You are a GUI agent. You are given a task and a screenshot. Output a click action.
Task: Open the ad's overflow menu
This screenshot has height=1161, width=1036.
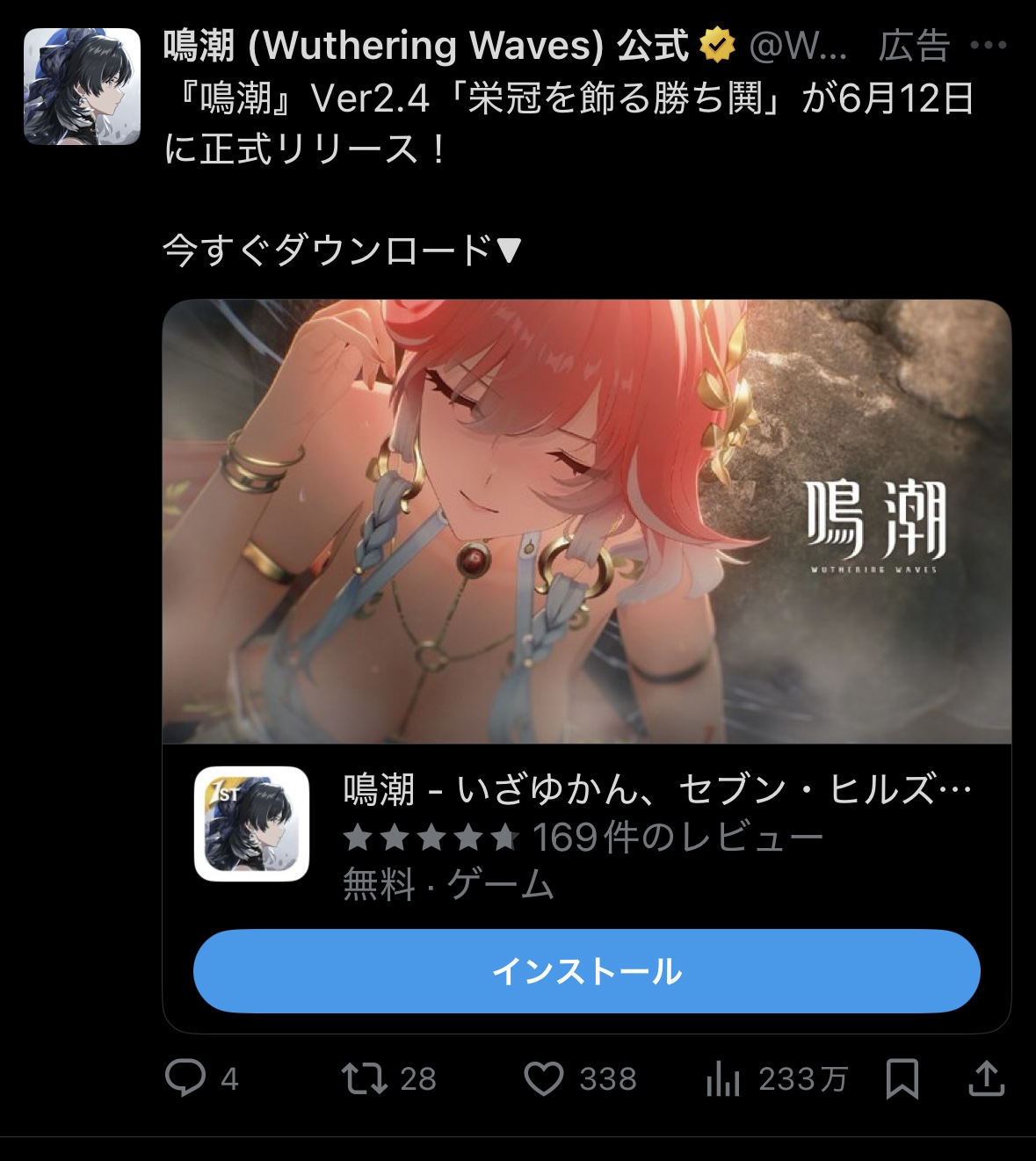988,45
